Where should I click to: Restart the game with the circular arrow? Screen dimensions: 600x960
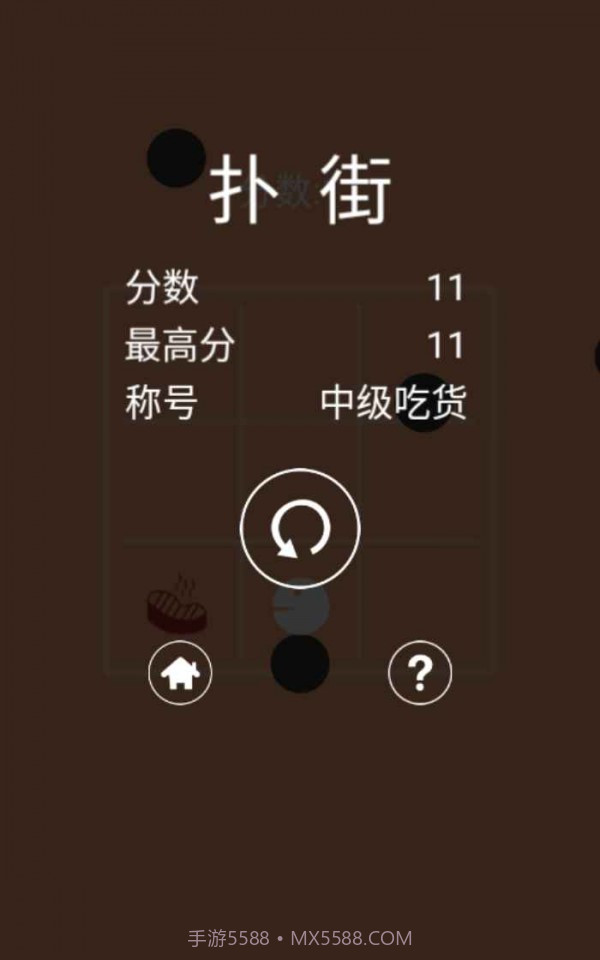tap(300, 527)
